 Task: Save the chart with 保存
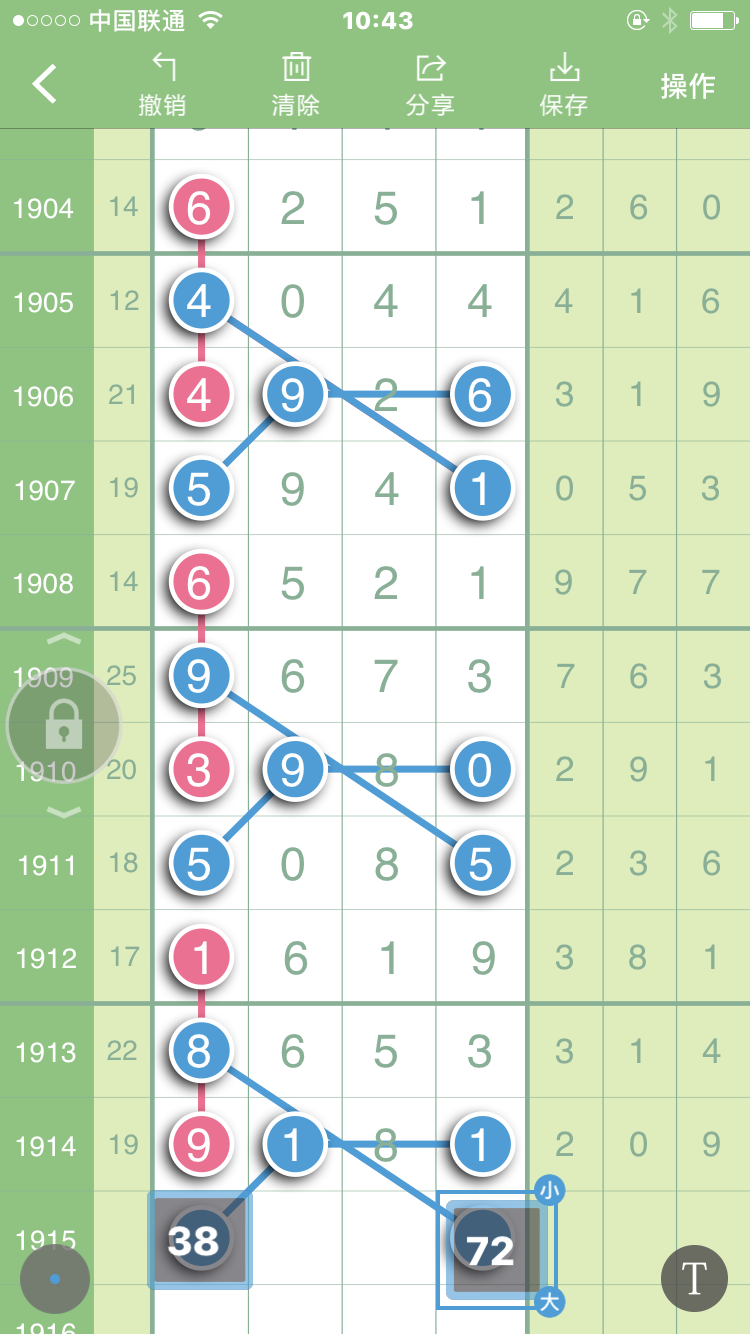(x=563, y=85)
